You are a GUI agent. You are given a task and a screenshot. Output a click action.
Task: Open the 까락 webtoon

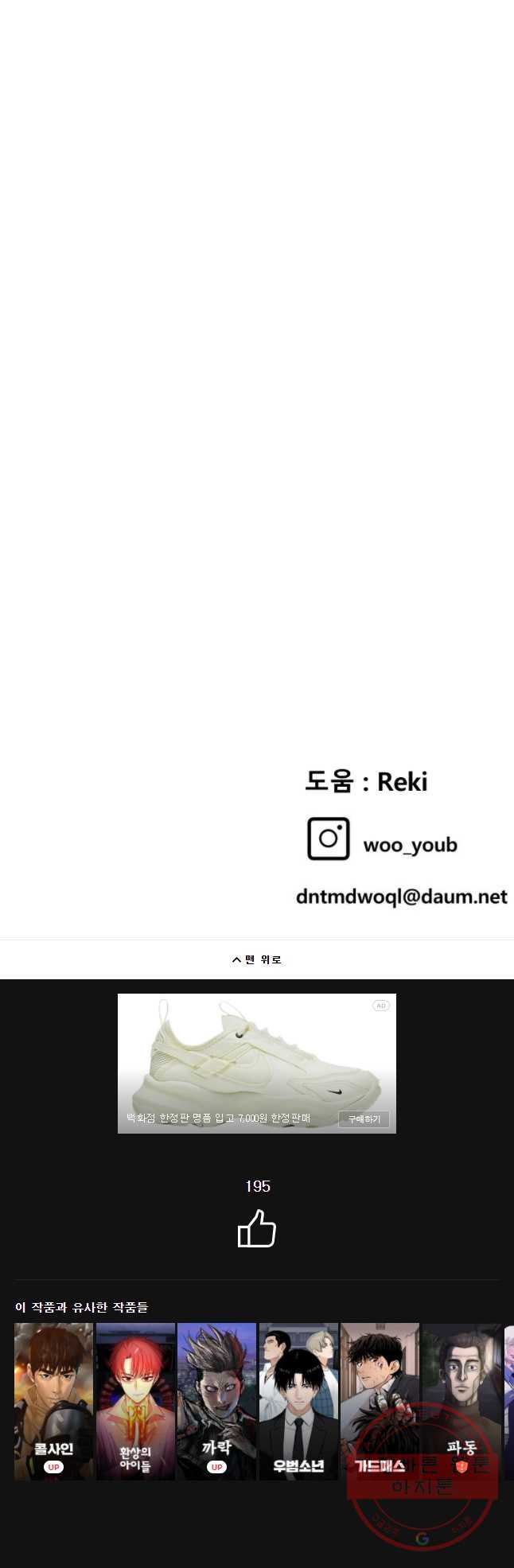pyautogui.click(x=216, y=1401)
